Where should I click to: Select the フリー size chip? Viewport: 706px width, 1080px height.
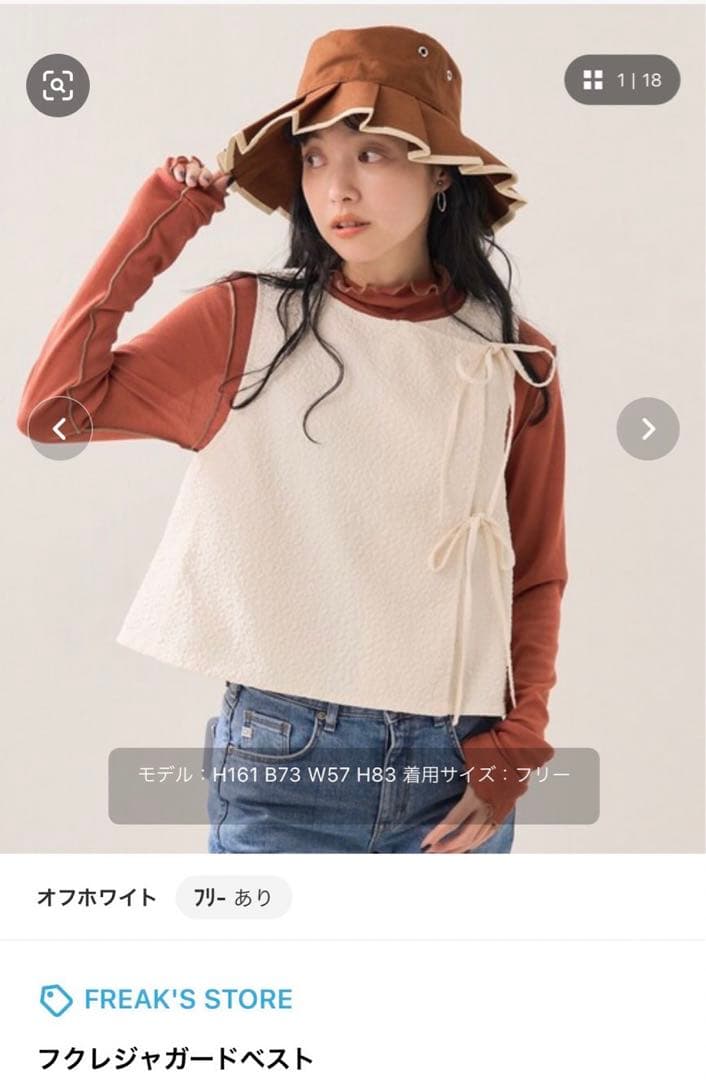(x=233, y=897)
